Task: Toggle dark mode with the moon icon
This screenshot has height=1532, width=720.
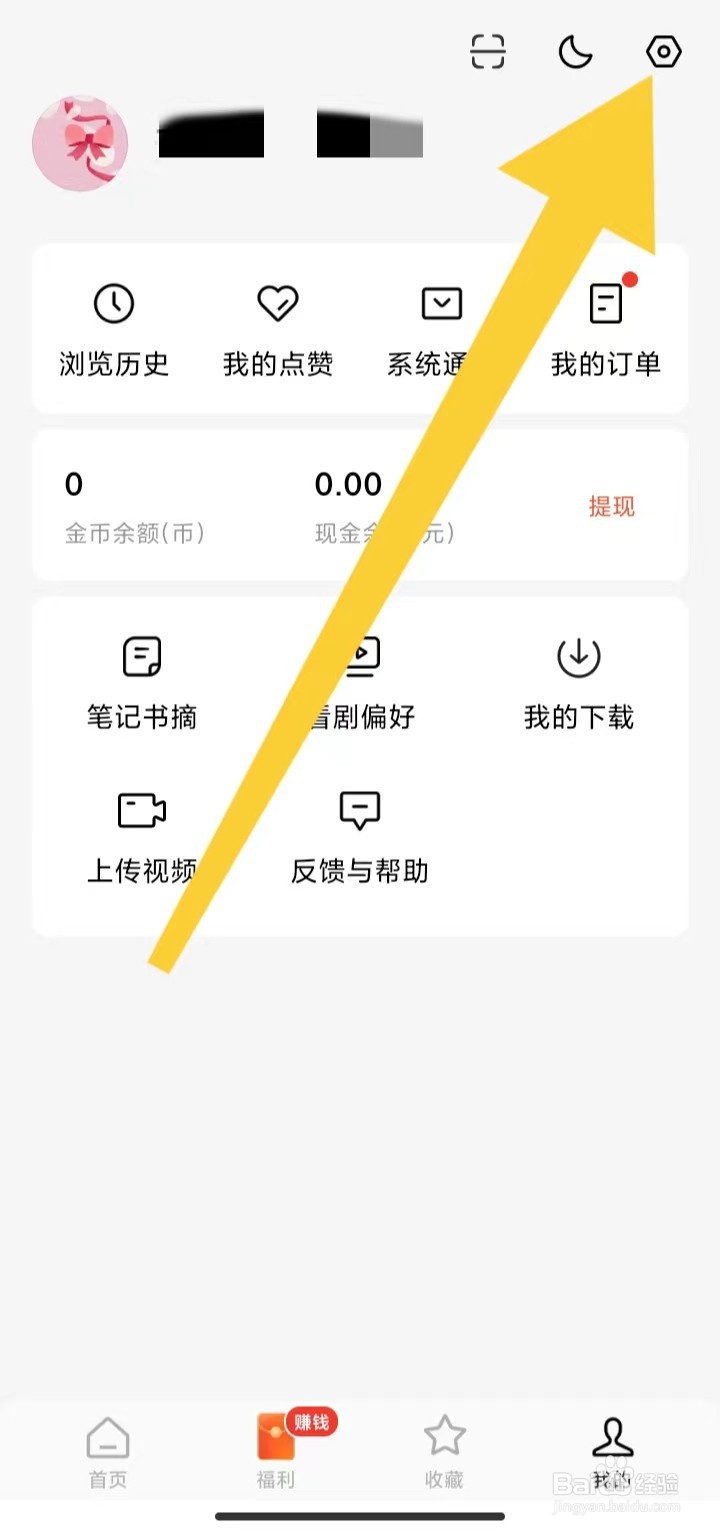Action: coord(577,51)
